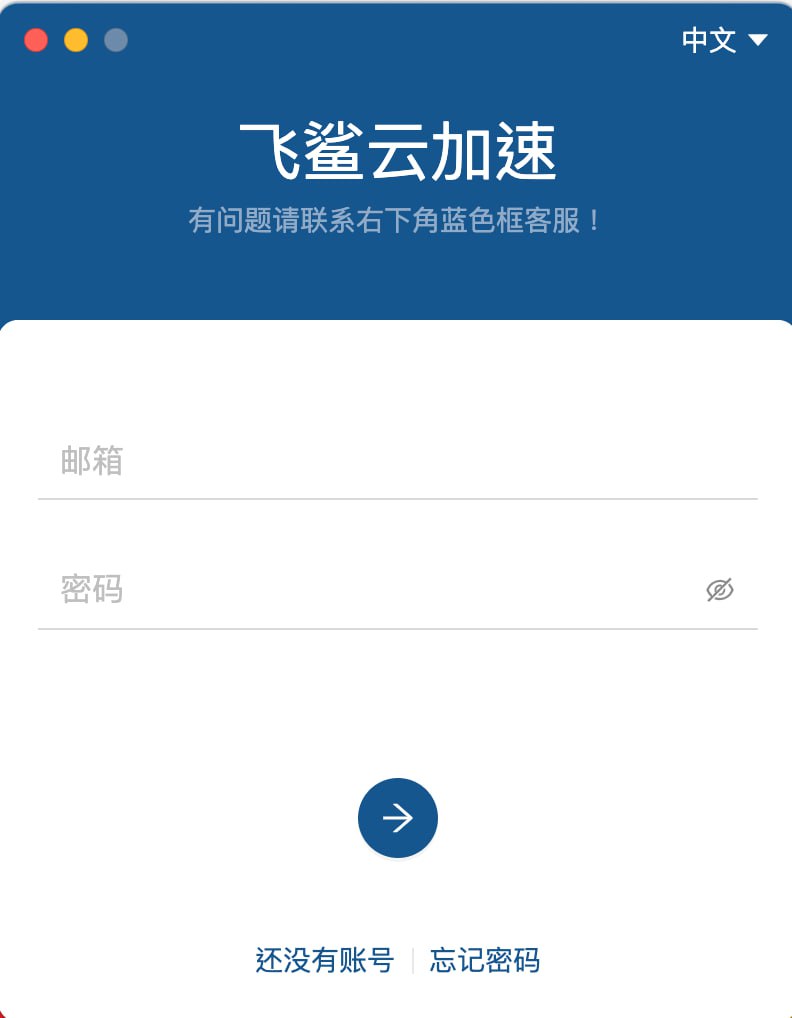Close the window with red button
Viewport: 792px width, 1018px height.
[x=36, y=40]
